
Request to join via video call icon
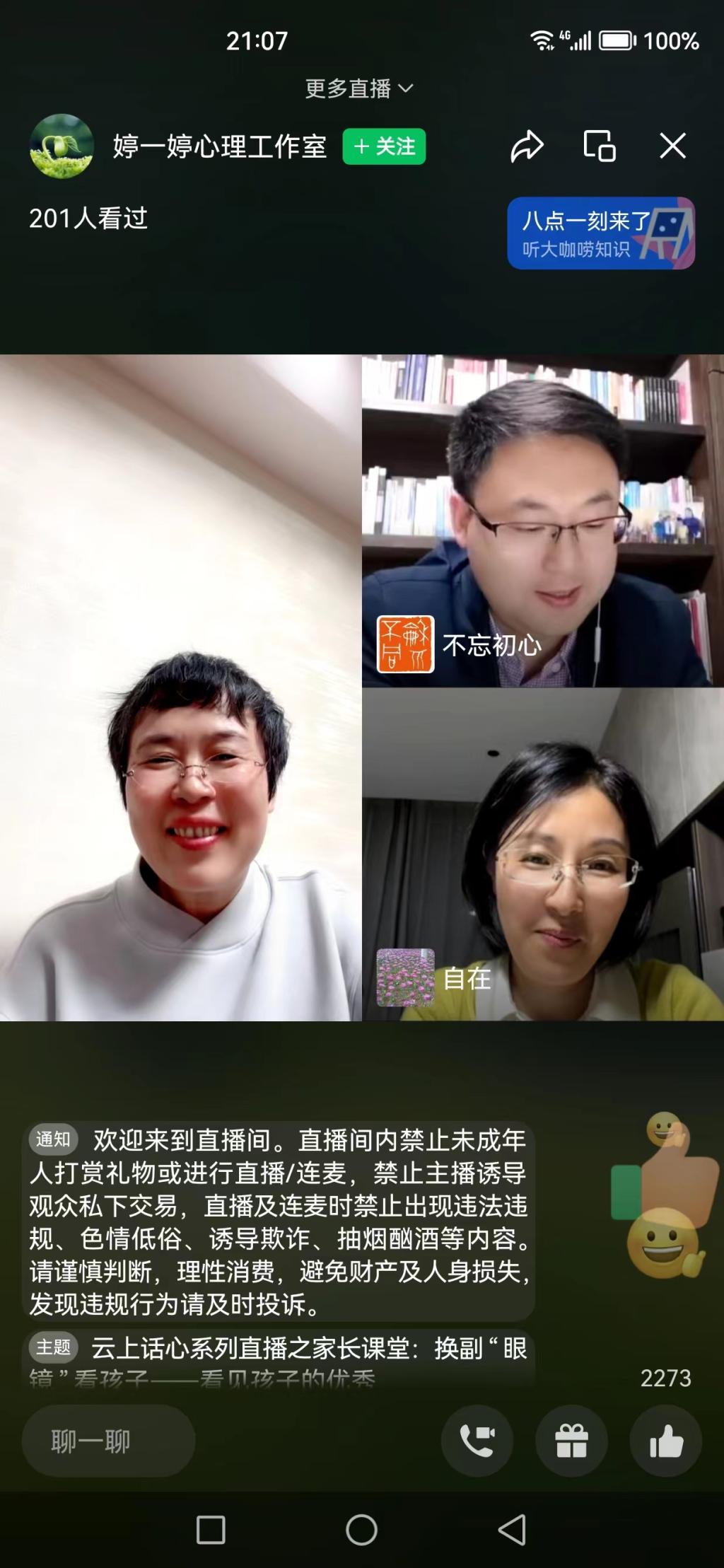coord(477,1441)
